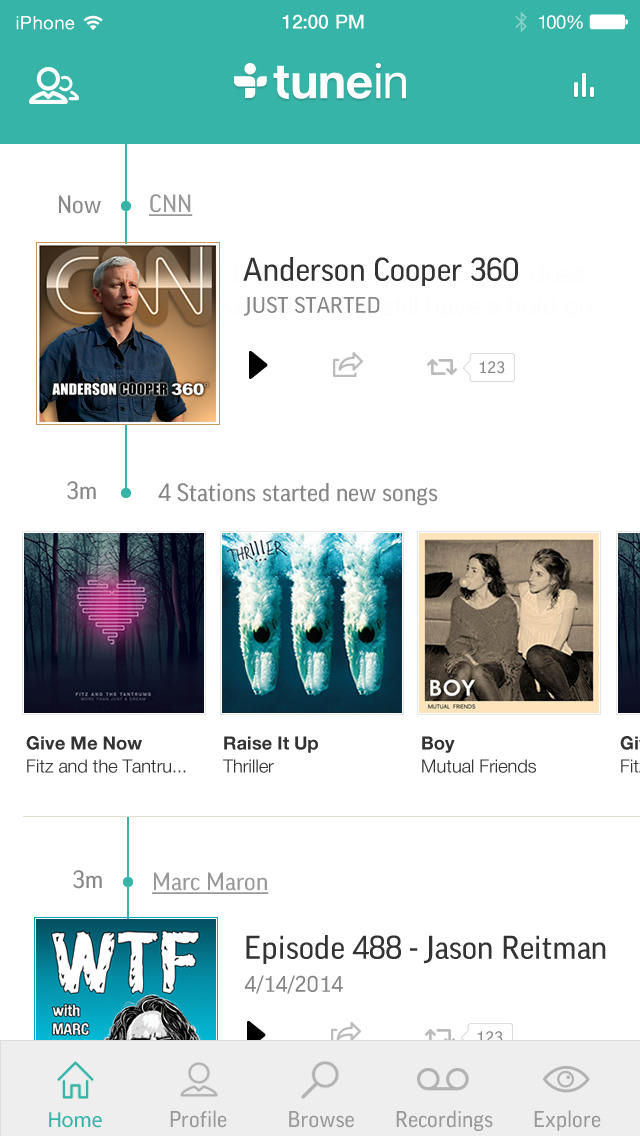The height and width of the screenshot is (1136, 640).
Task: Switch to the Home tab
Action: coord(75,1094)
